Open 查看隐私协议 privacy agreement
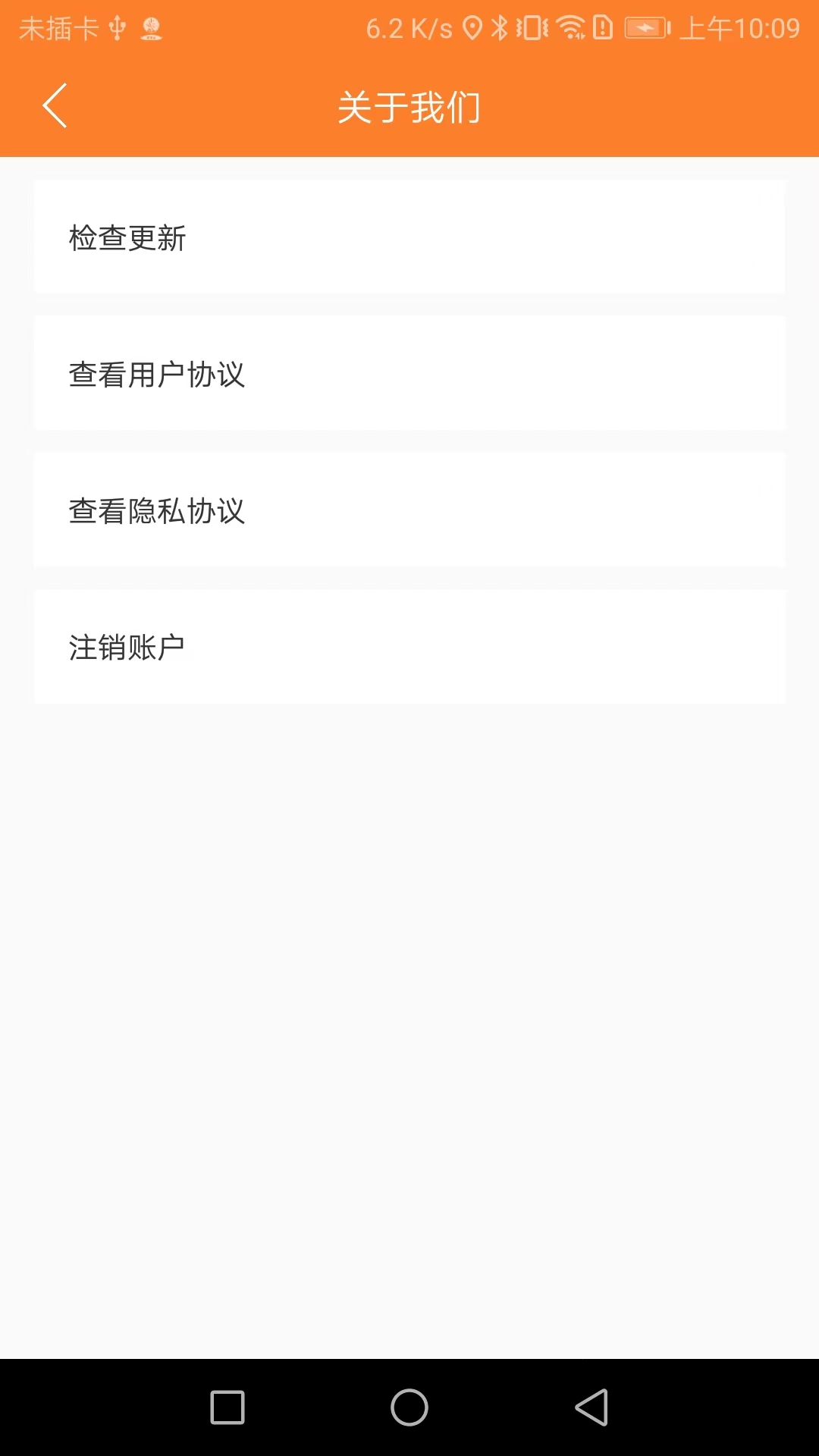 tap(409, 510)
